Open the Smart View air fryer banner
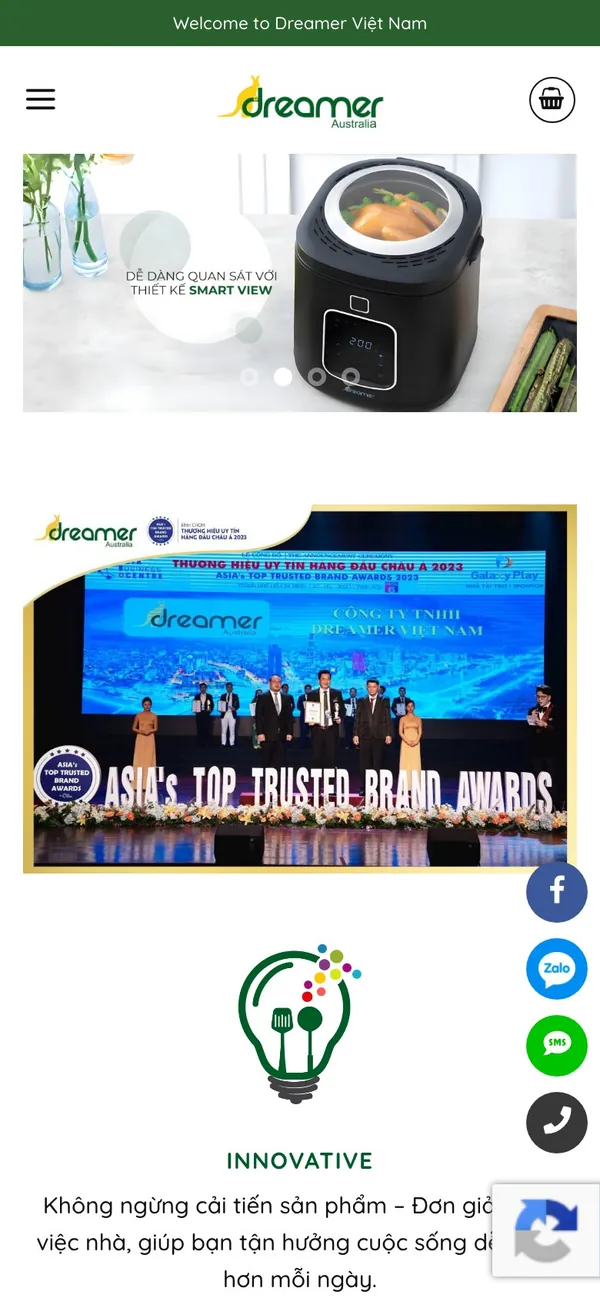 (300, 283)
